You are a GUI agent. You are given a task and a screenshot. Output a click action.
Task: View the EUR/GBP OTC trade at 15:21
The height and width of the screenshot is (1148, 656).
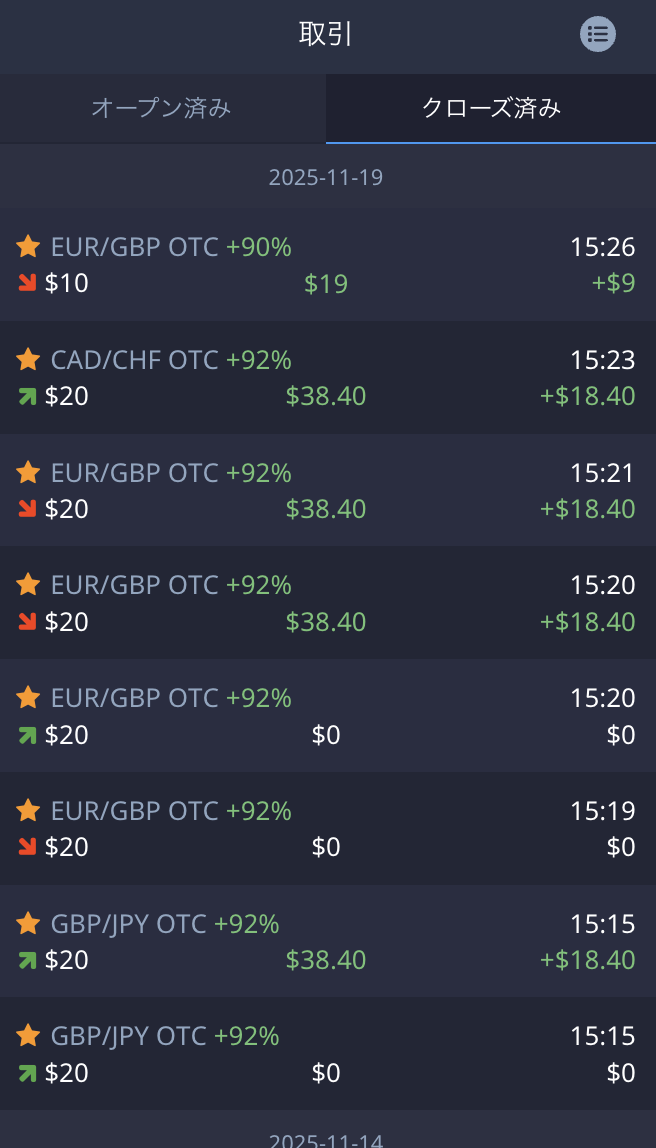click(328, 490)
